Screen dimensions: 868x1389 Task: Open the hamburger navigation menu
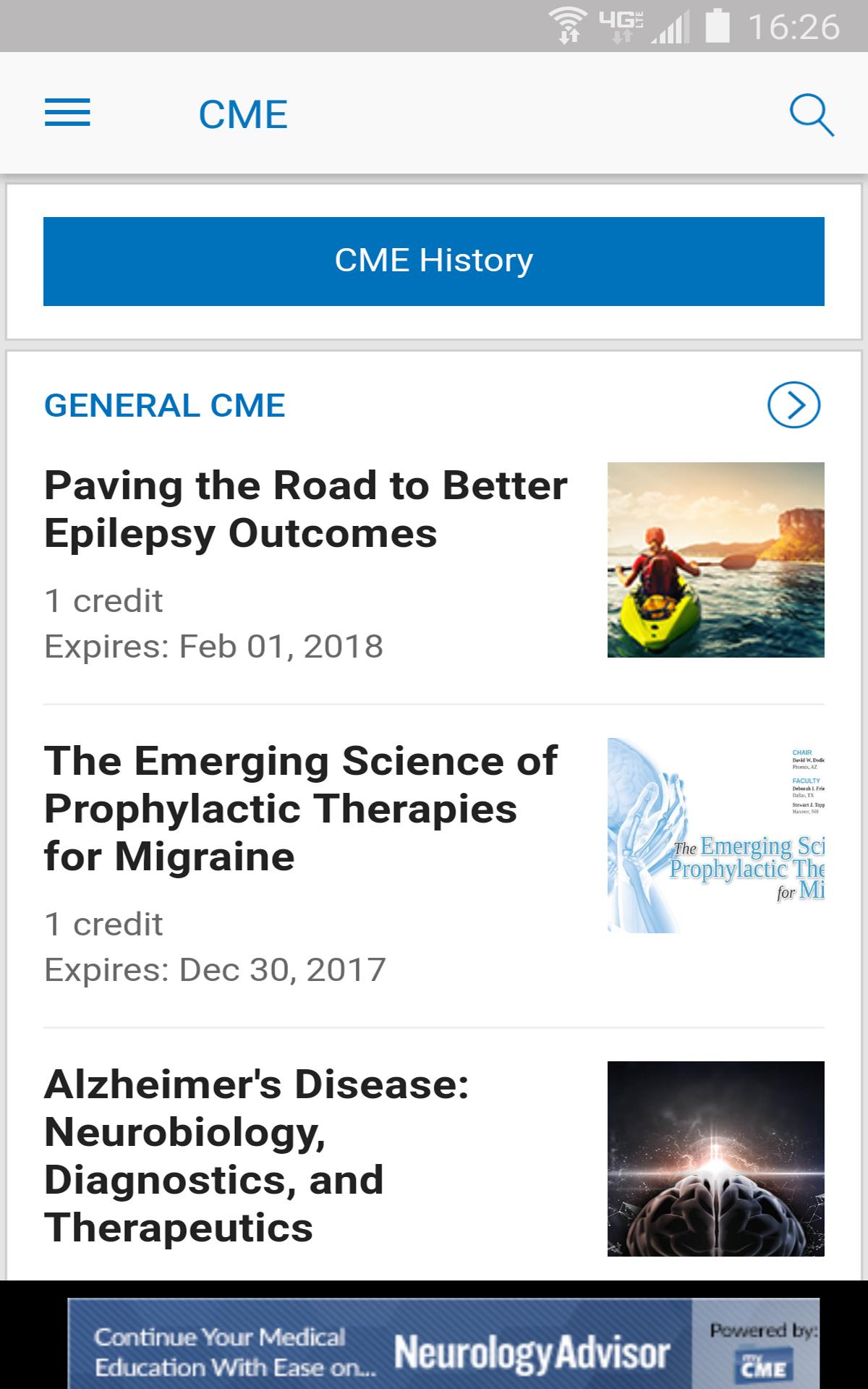pos(67,113)
